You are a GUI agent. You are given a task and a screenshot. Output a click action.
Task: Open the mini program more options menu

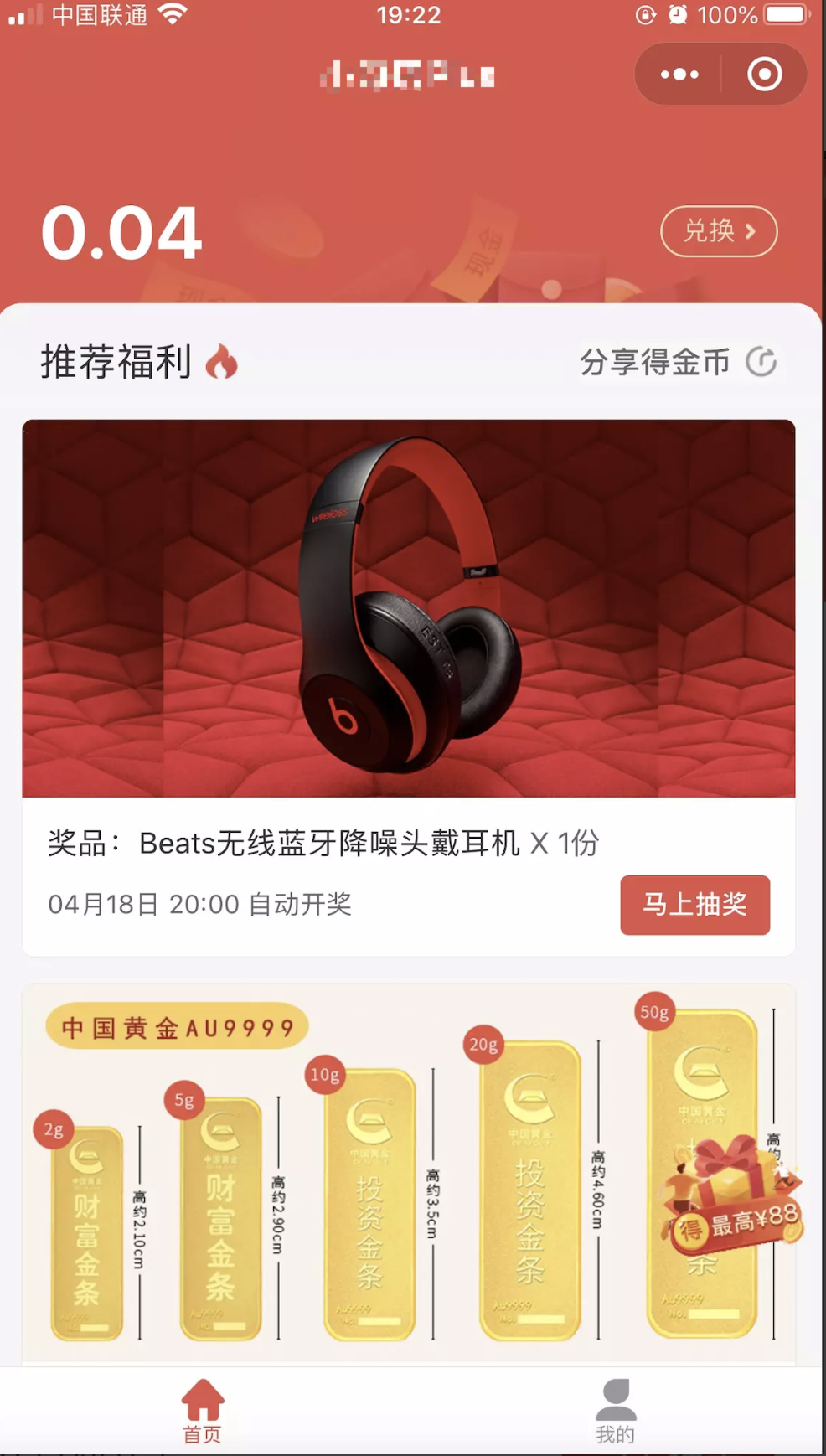tap(679, 75)
